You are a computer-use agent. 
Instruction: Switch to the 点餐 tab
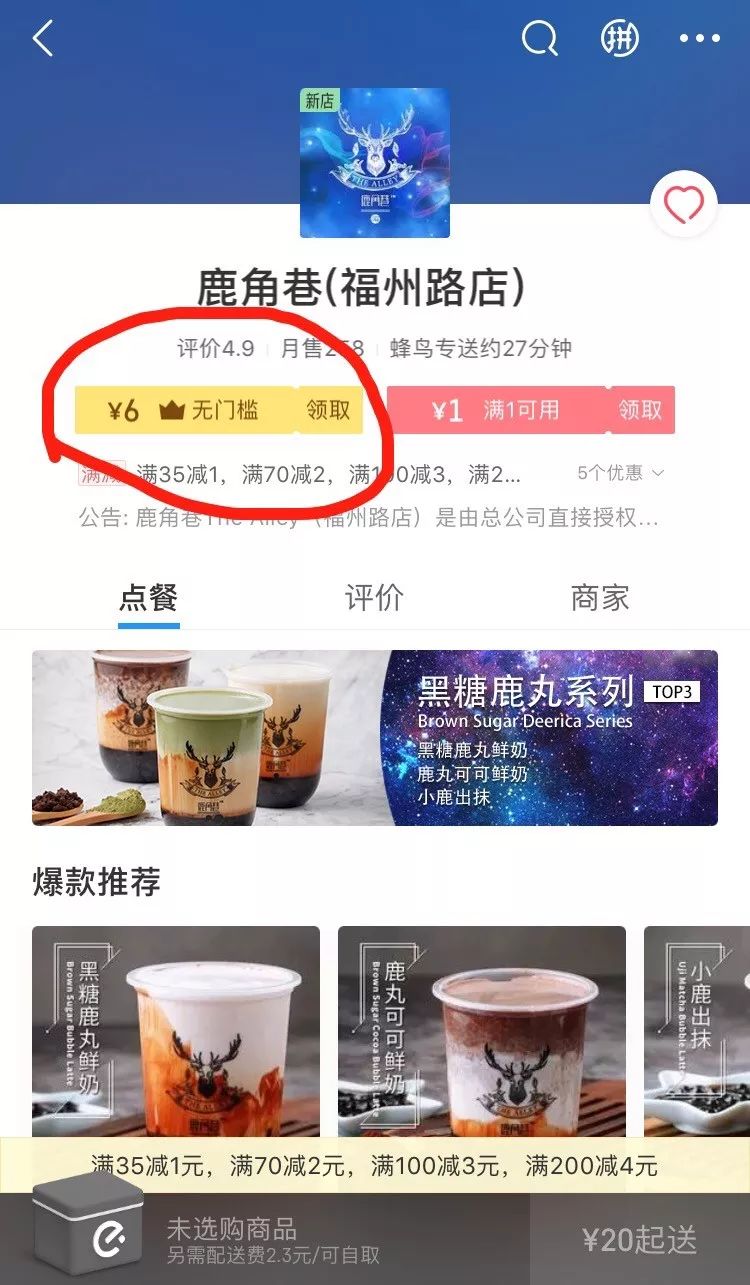(148, 598)
